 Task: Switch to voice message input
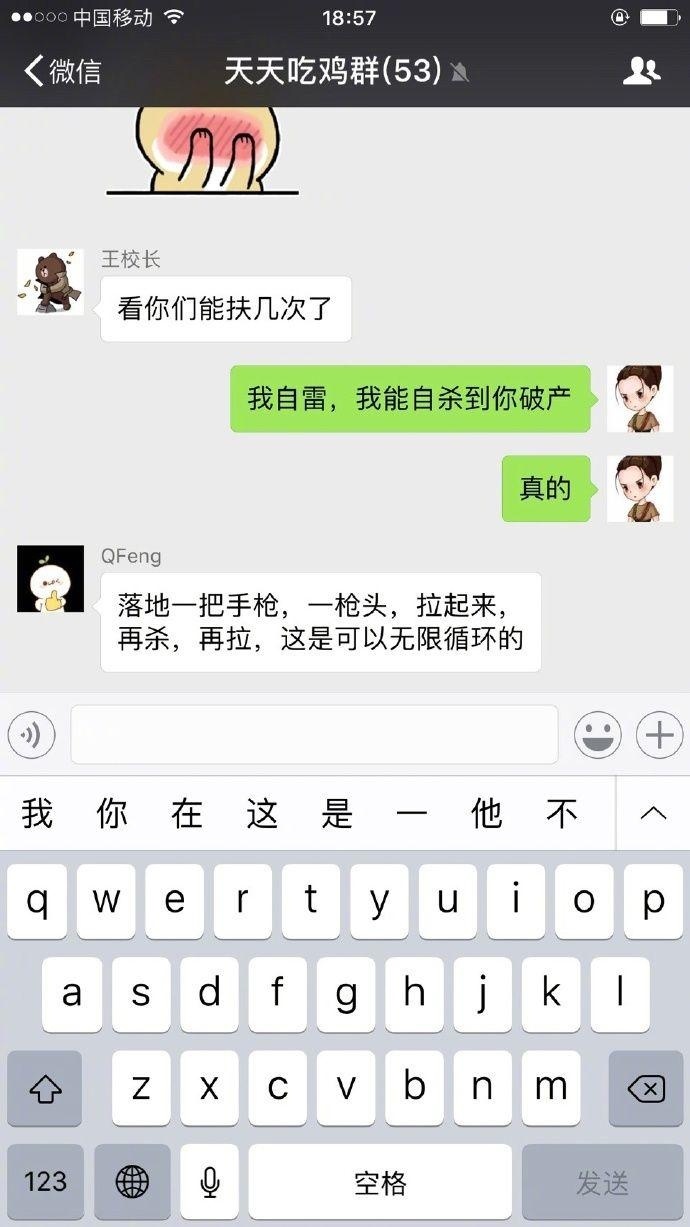tap(31, 737)
